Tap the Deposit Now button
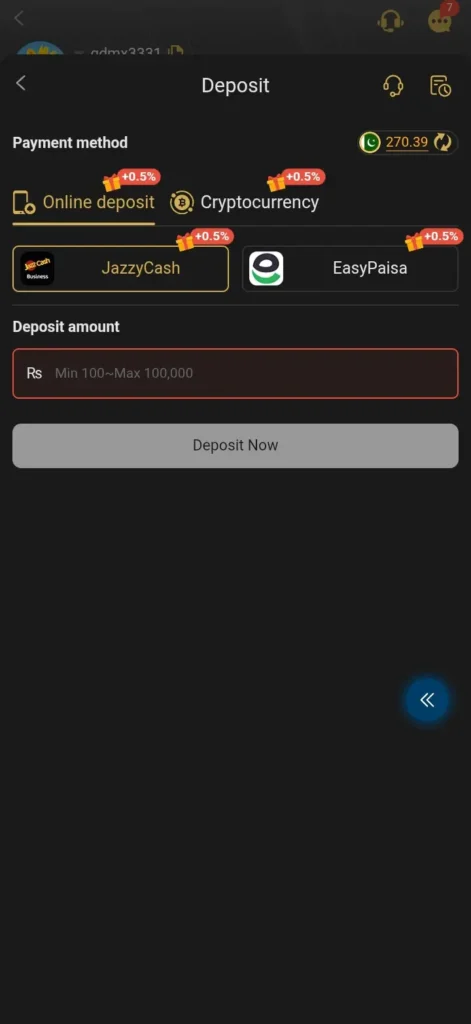 tap(235, 445)
